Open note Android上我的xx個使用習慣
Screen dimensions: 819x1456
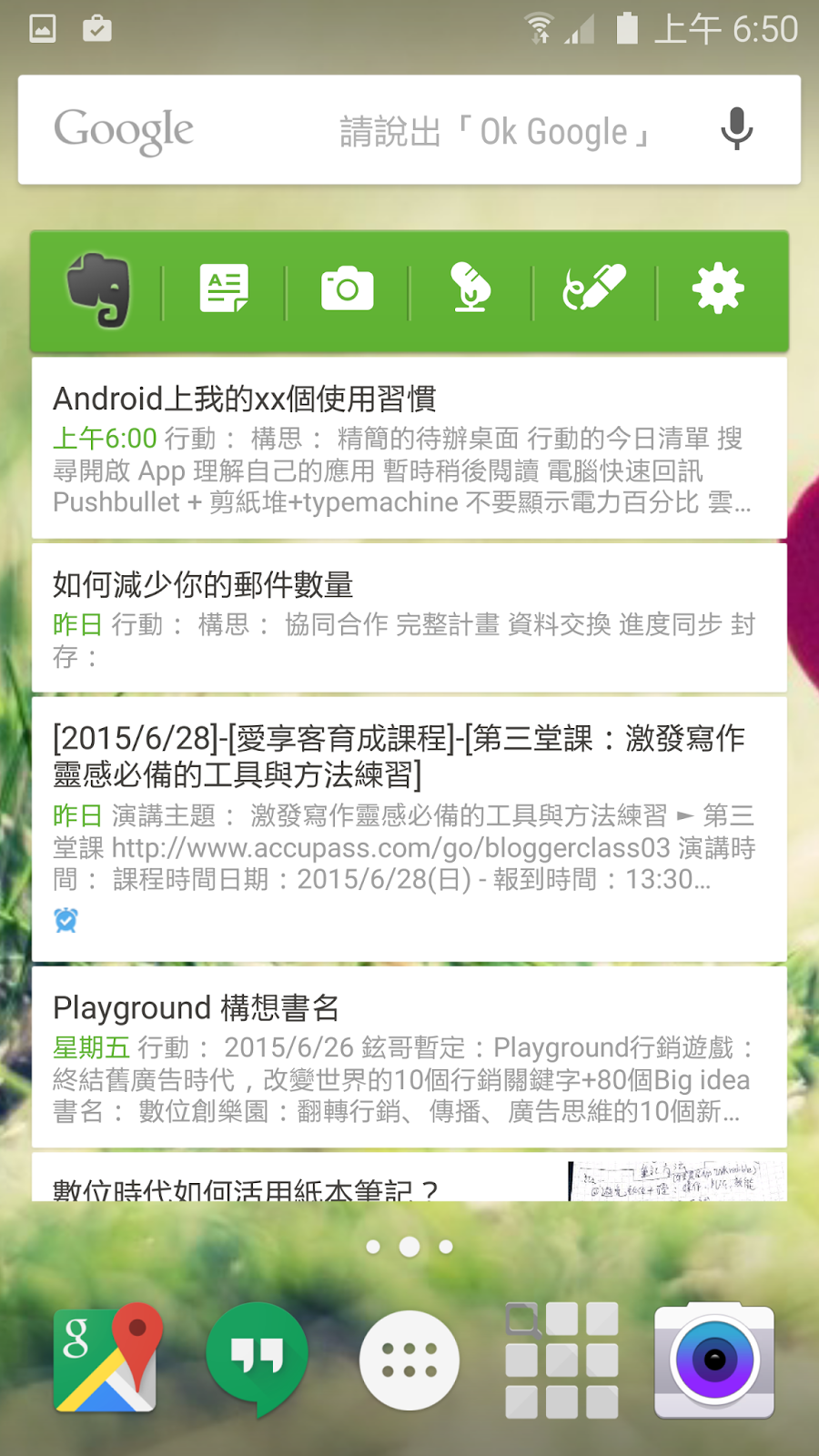409,448
